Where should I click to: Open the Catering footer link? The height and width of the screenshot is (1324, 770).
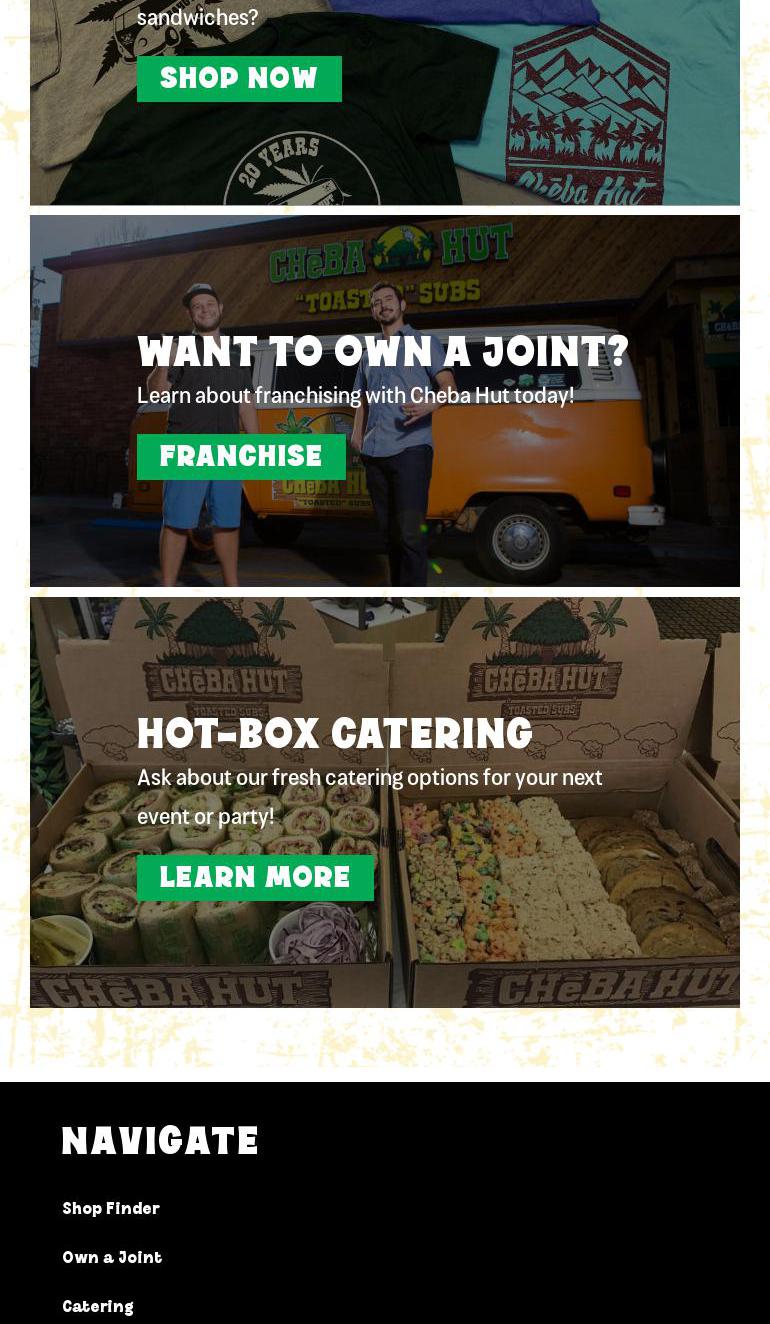point(98,1307)
